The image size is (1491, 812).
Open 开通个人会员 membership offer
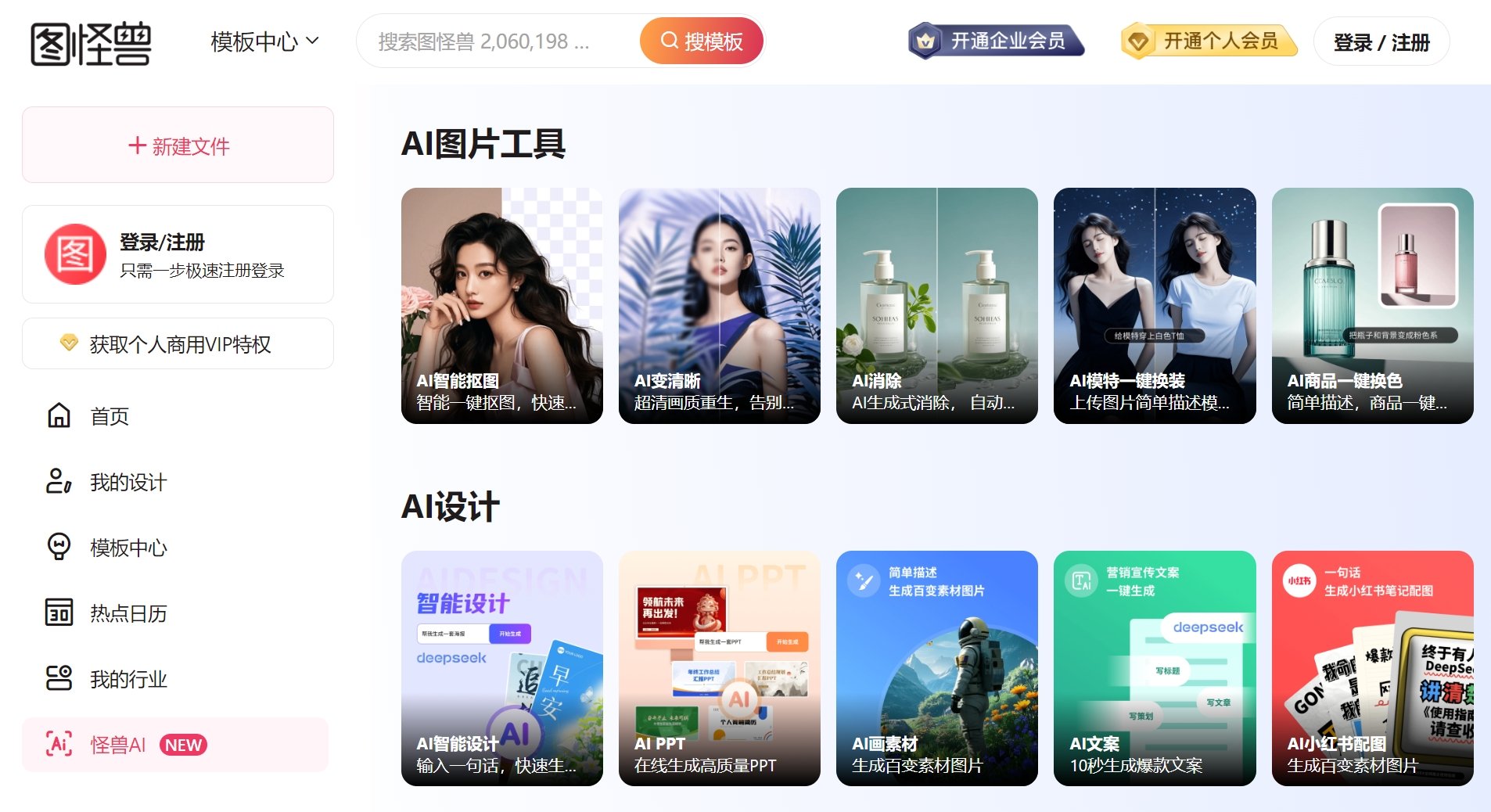click(1209, 41)
